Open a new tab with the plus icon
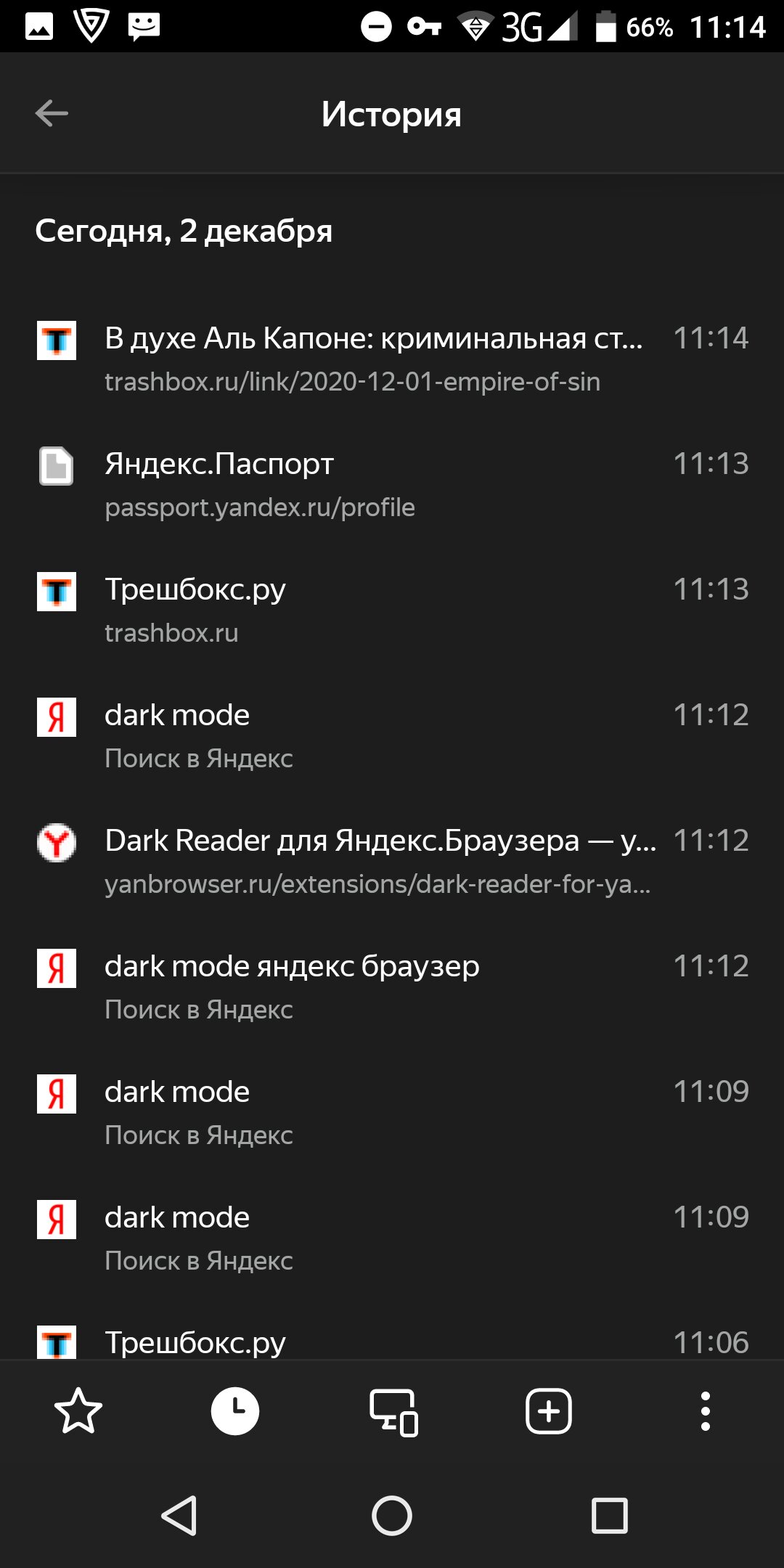This screenshot has height=1568, width=784. pos(549,1411)
